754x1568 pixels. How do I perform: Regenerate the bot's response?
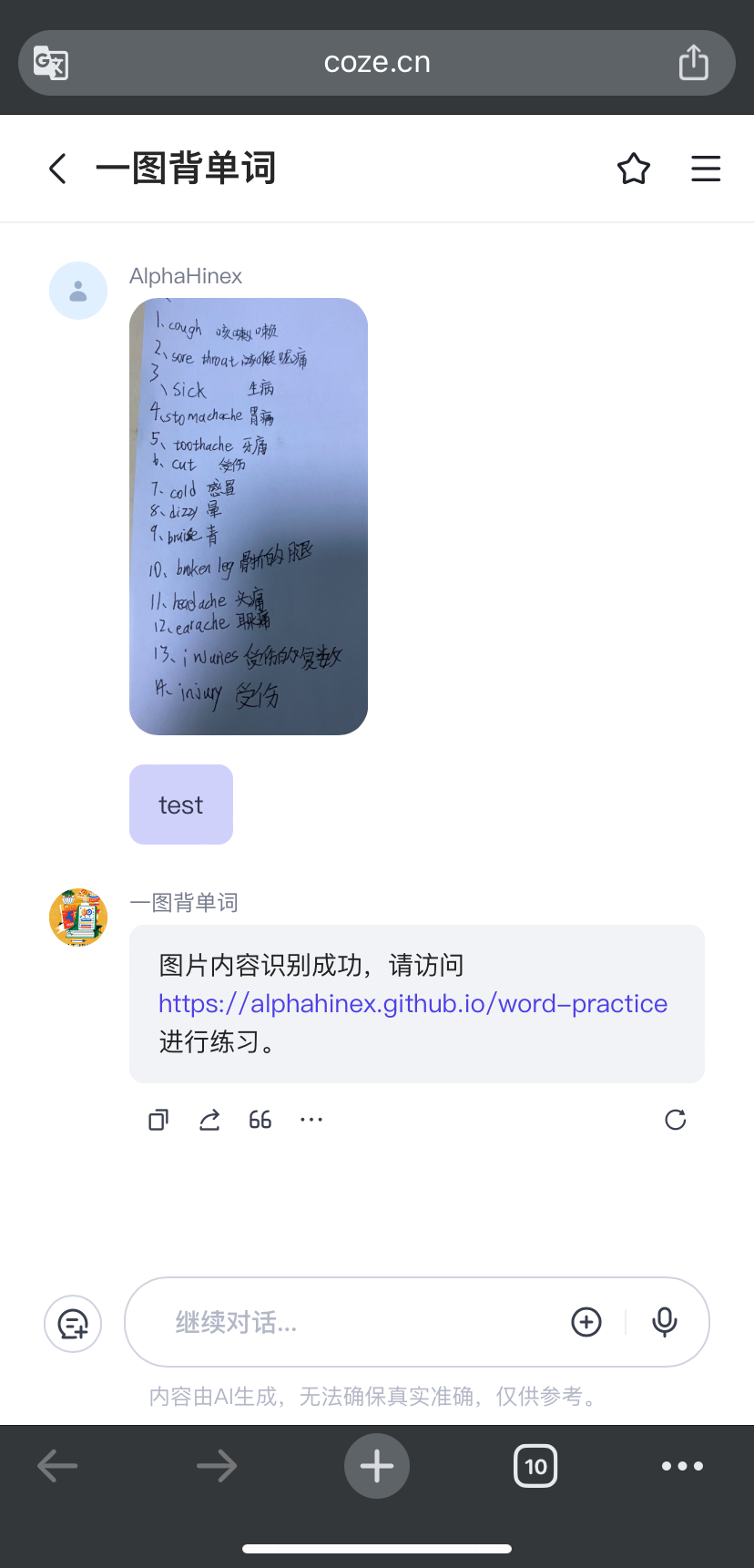pos(676,1120)
